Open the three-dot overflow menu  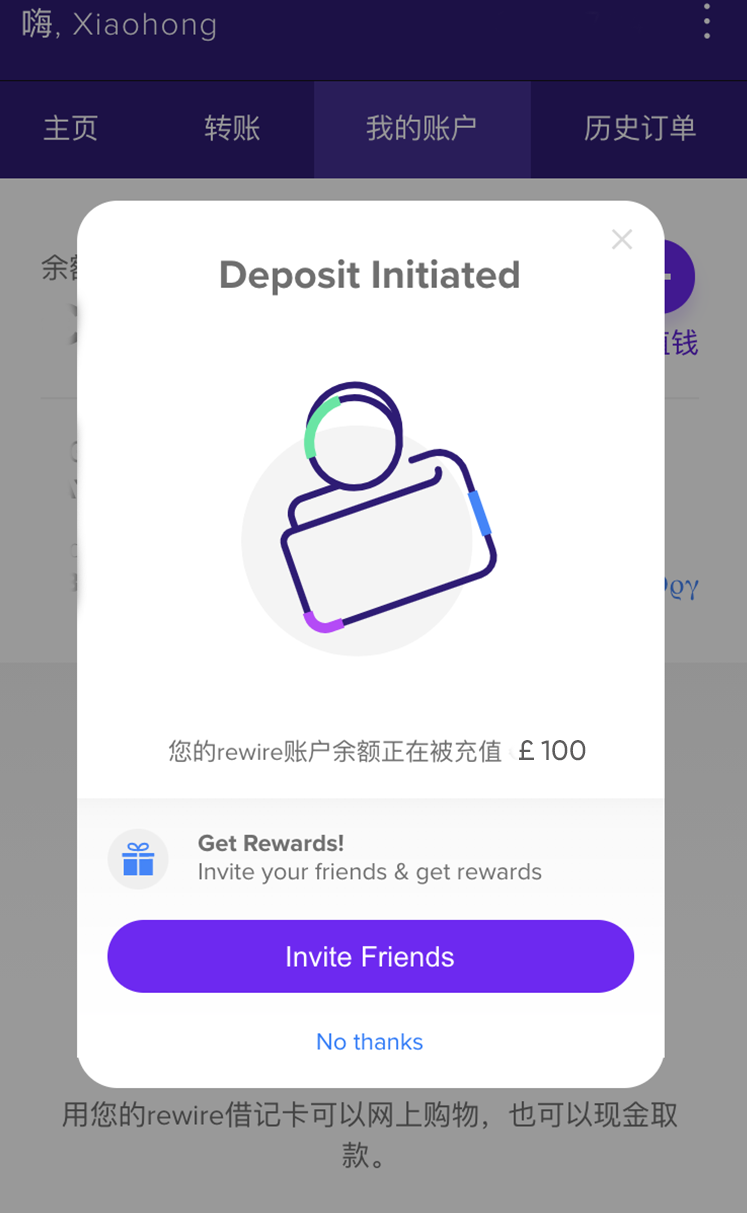point(707,22)
